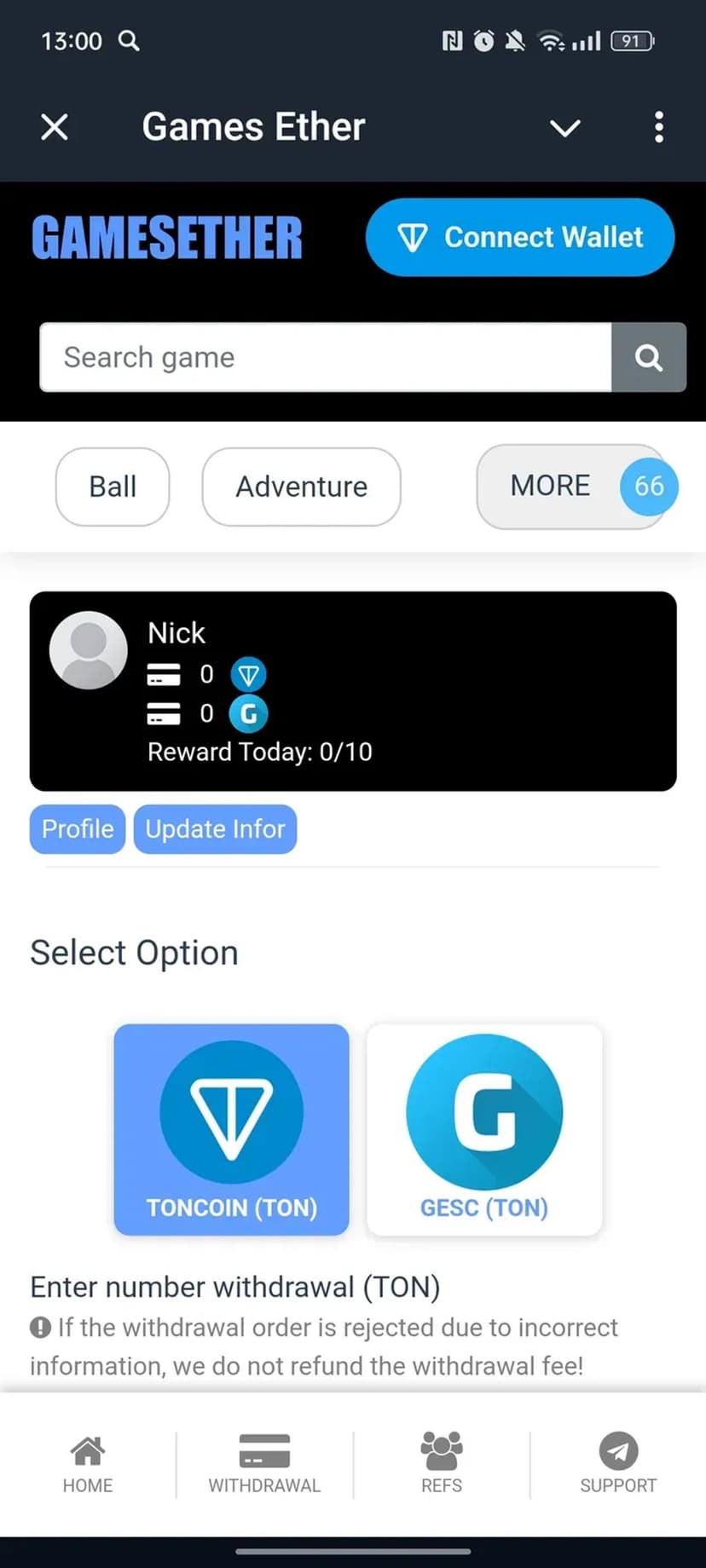706x1568 pixels.
Task: Tap the magnifier search button
Action: [648, 357]
